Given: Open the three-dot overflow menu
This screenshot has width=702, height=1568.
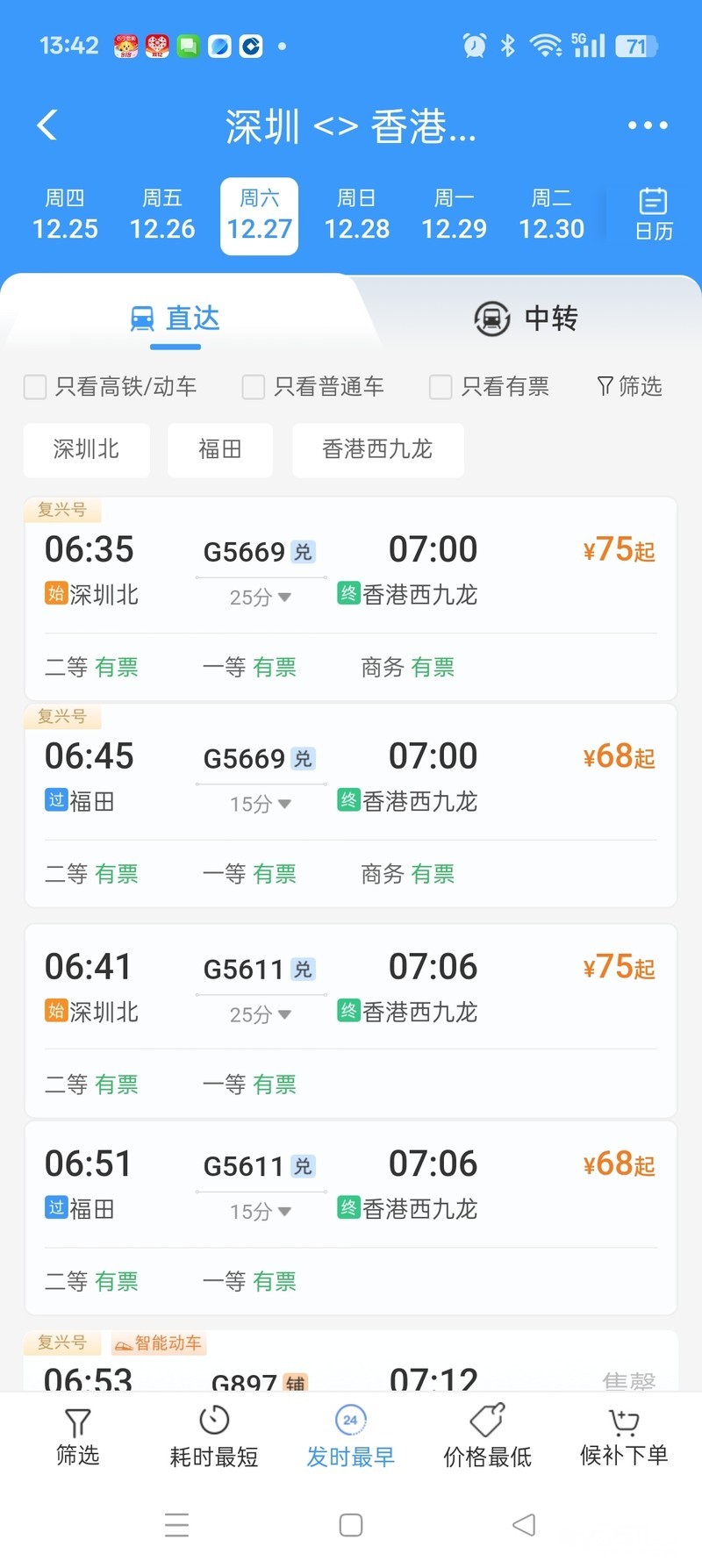Looking at the screenshot, I should (x=648, y=125).
